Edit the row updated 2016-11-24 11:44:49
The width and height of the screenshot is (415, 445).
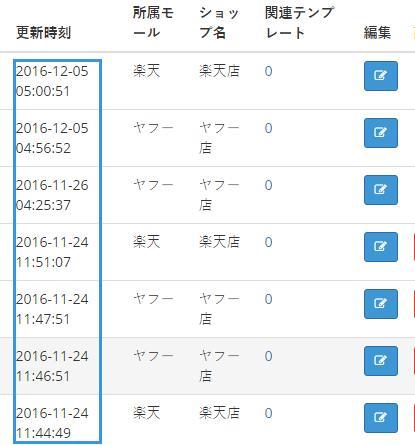[381, 418]
